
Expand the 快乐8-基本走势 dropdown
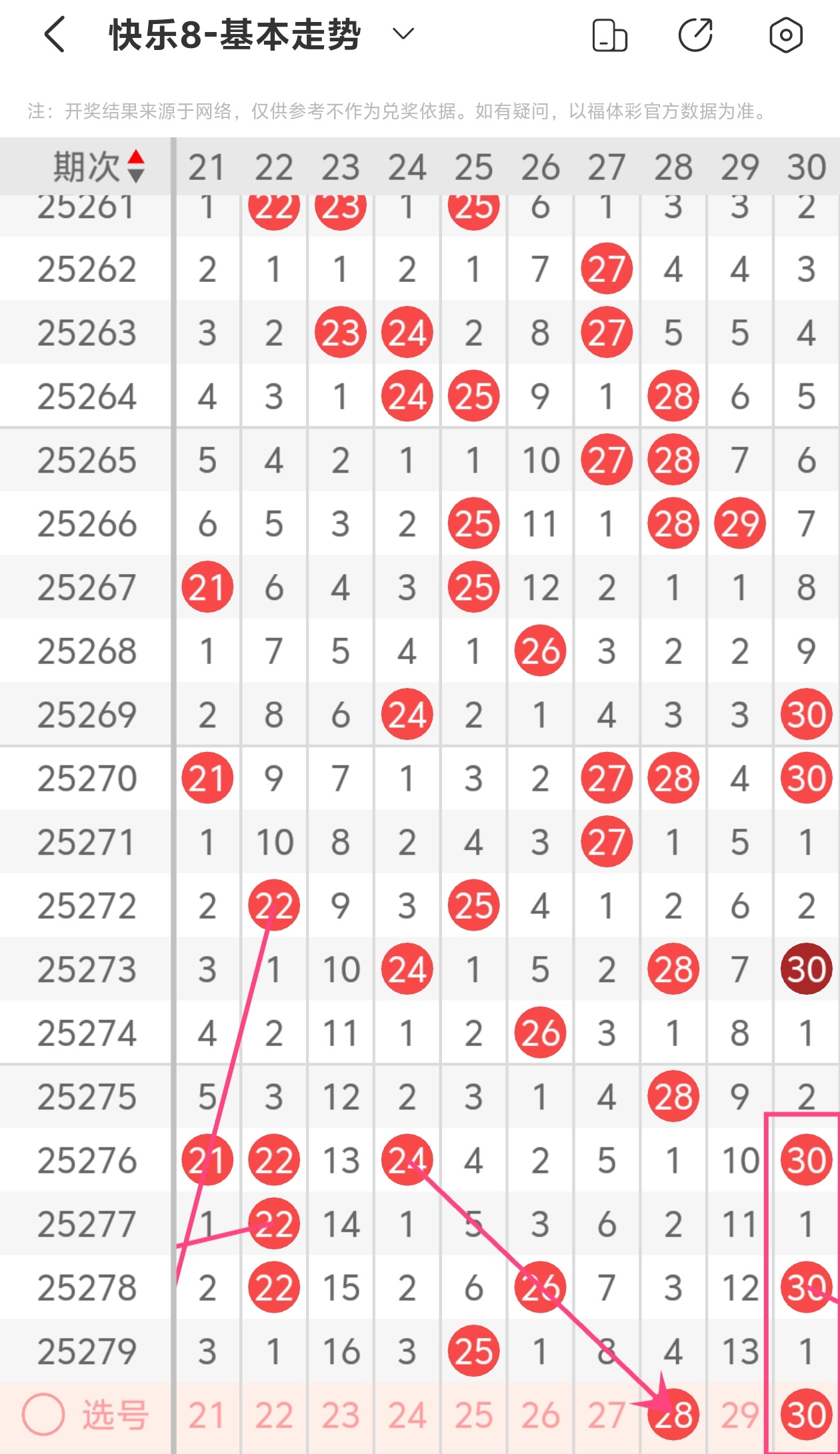(404, 33)
